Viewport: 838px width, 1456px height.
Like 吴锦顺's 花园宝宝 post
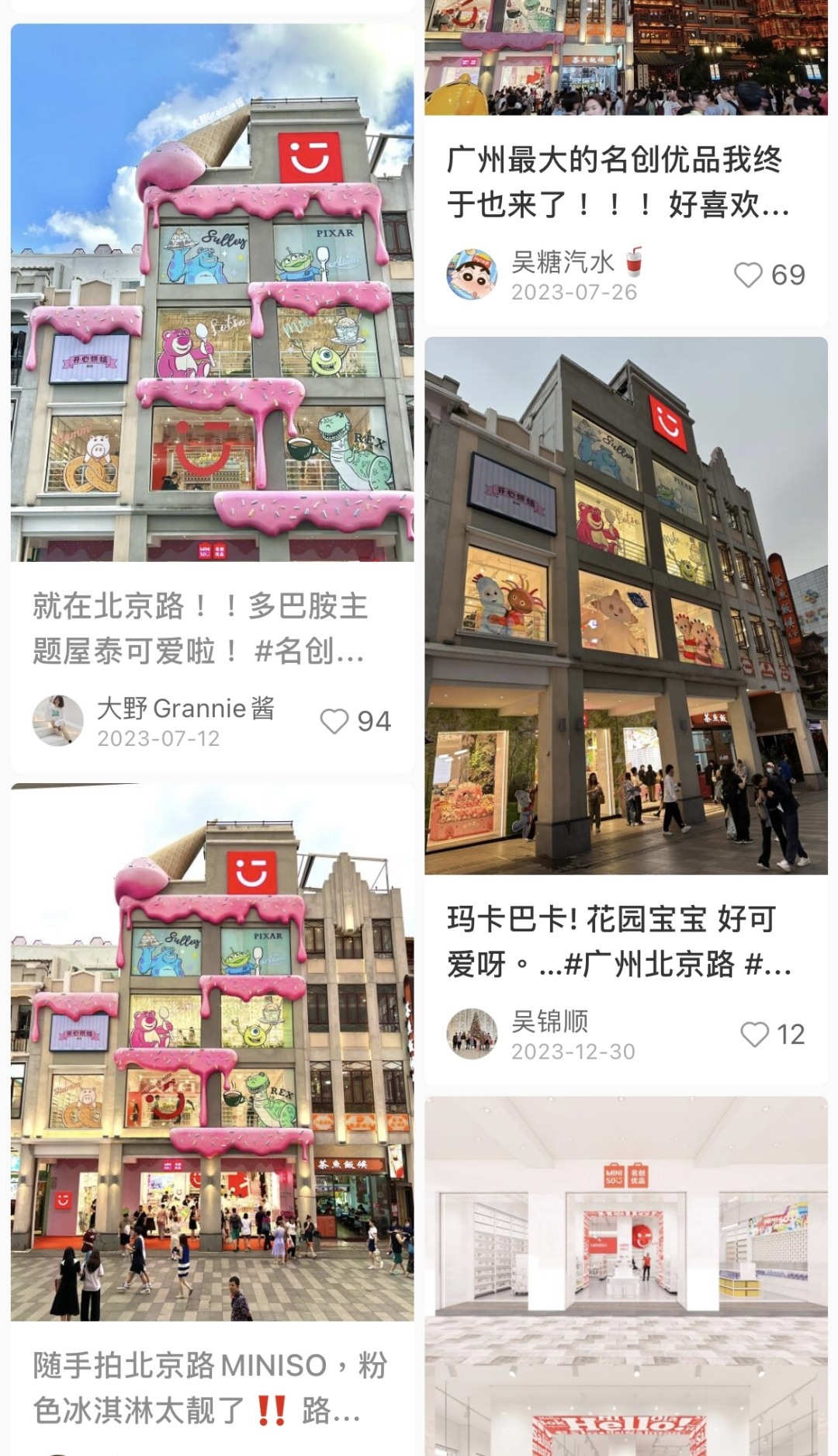click(754, 1034)
